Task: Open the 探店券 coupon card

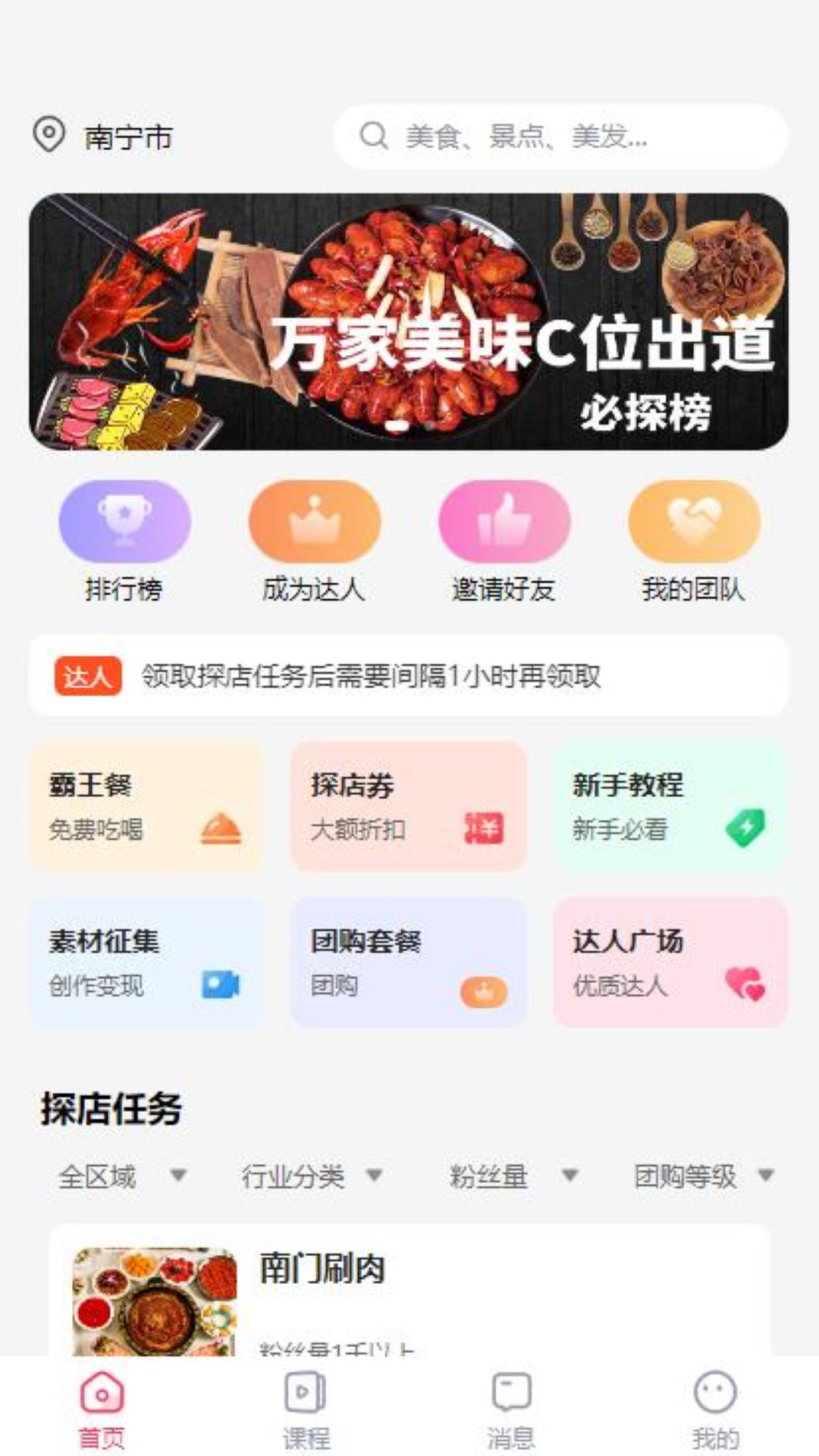Action: tap(409, 806)
